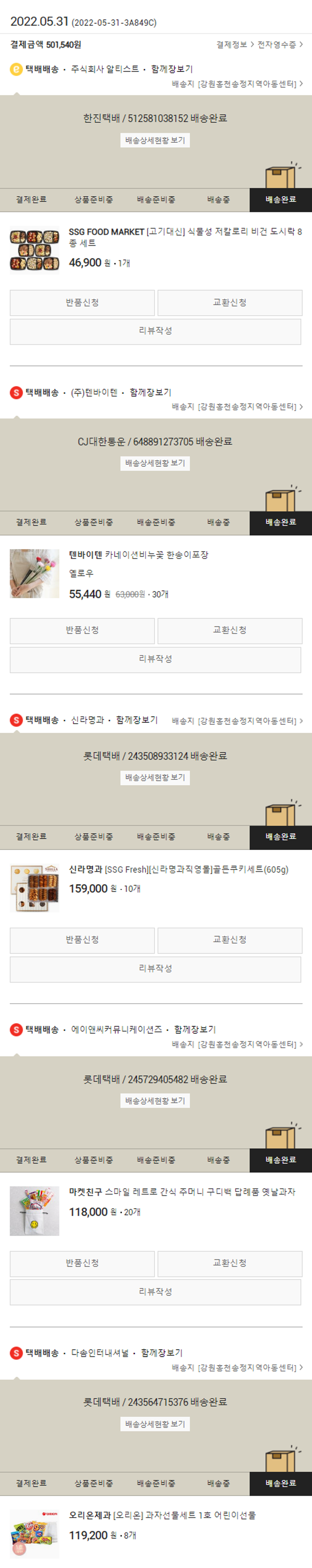312x1568 pixels.
Task: Request 교환신청 for SSG FOOD MARKET 도시락
Action: pos(229,302)
